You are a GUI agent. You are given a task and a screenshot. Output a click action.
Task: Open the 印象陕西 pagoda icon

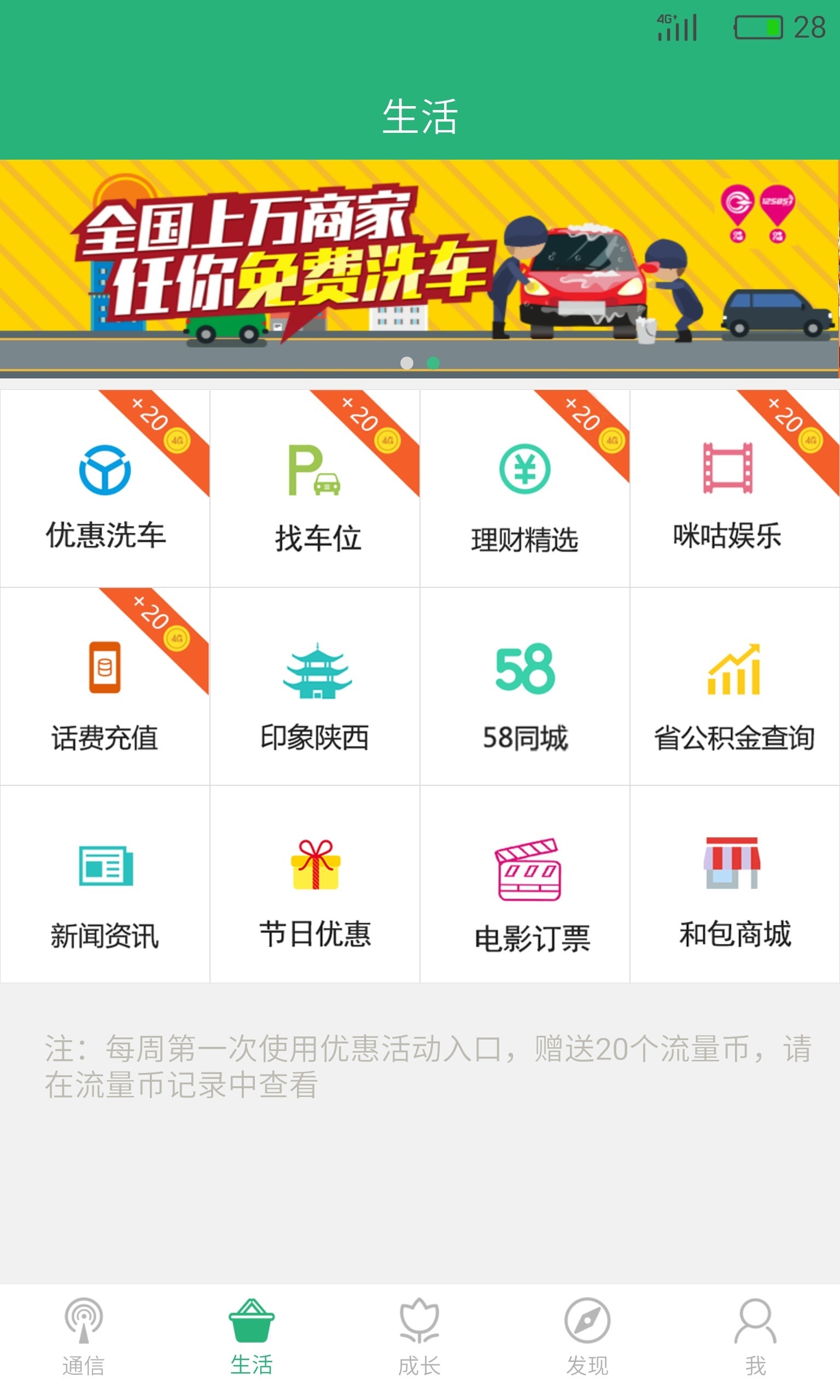pos(314,687)
